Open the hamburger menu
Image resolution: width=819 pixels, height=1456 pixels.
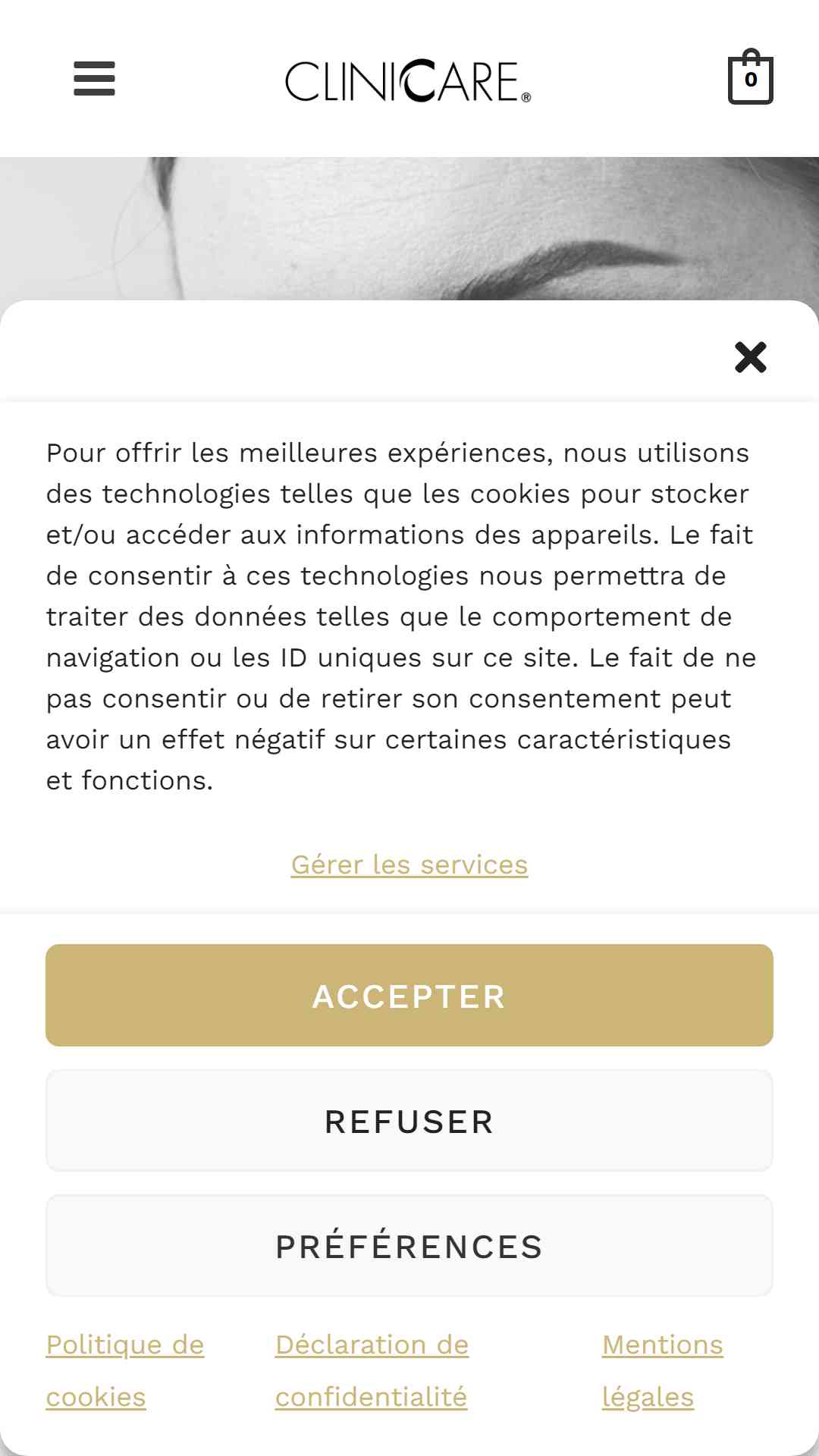94,79
